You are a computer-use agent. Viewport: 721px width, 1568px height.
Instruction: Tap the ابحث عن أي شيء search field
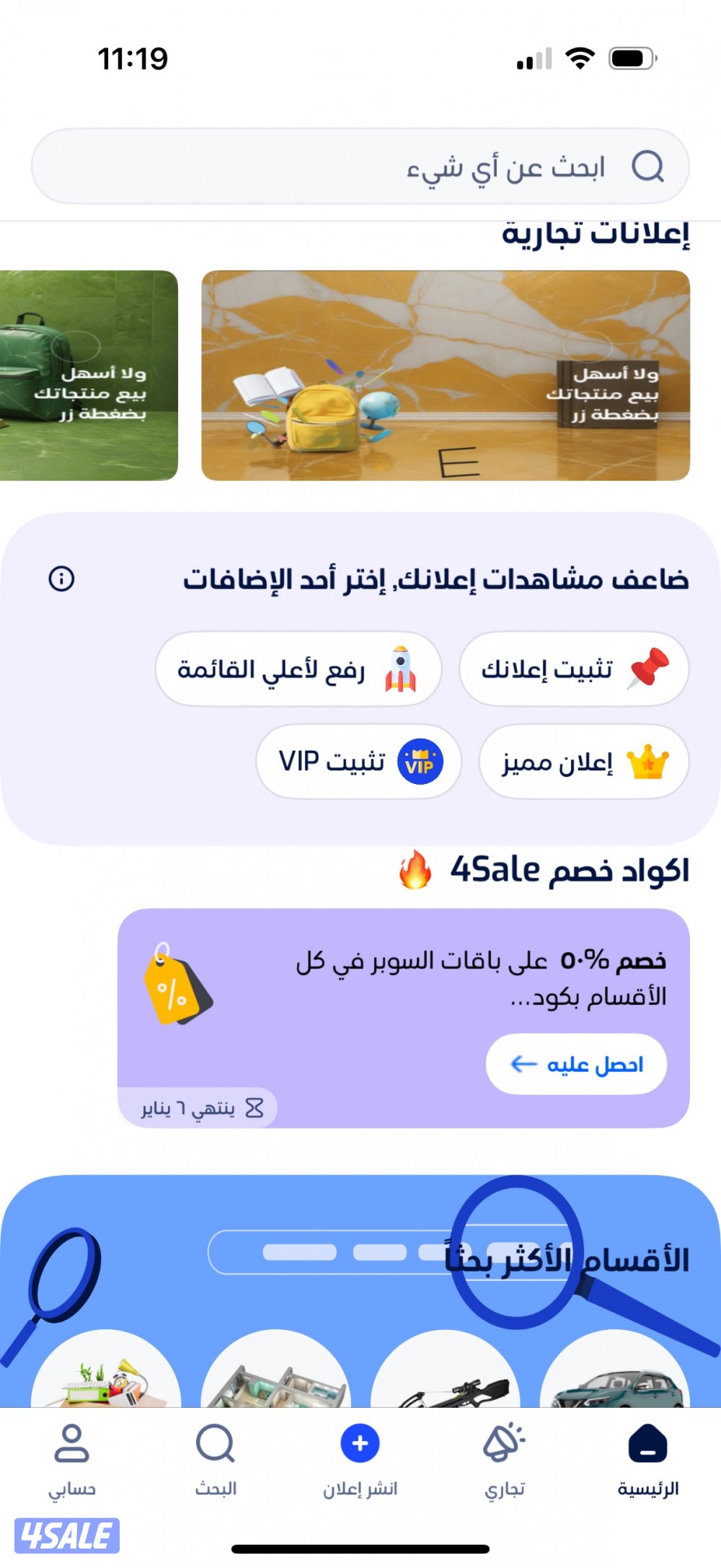360,167
